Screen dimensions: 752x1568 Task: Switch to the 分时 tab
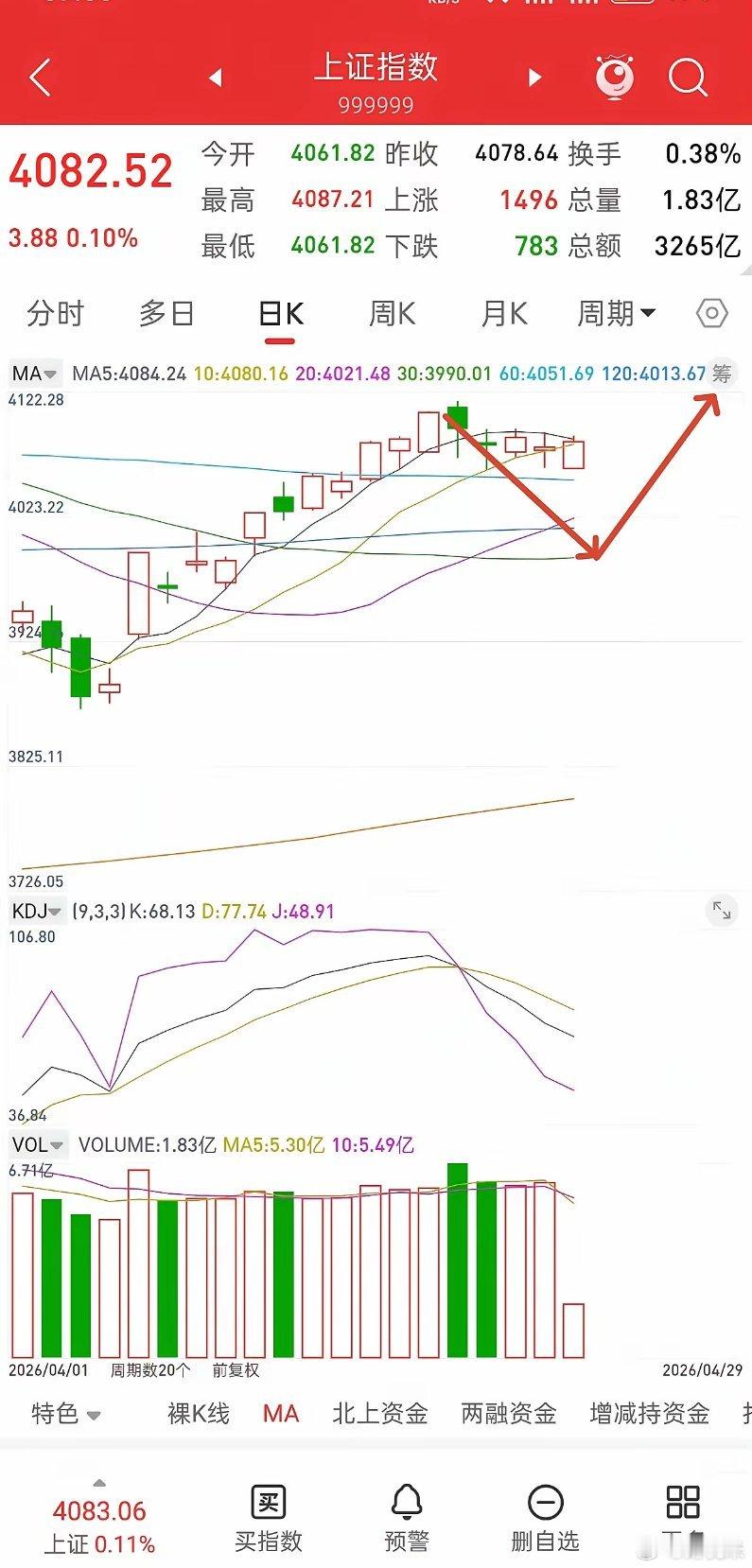pyautogui.click(x=56, y=313)
